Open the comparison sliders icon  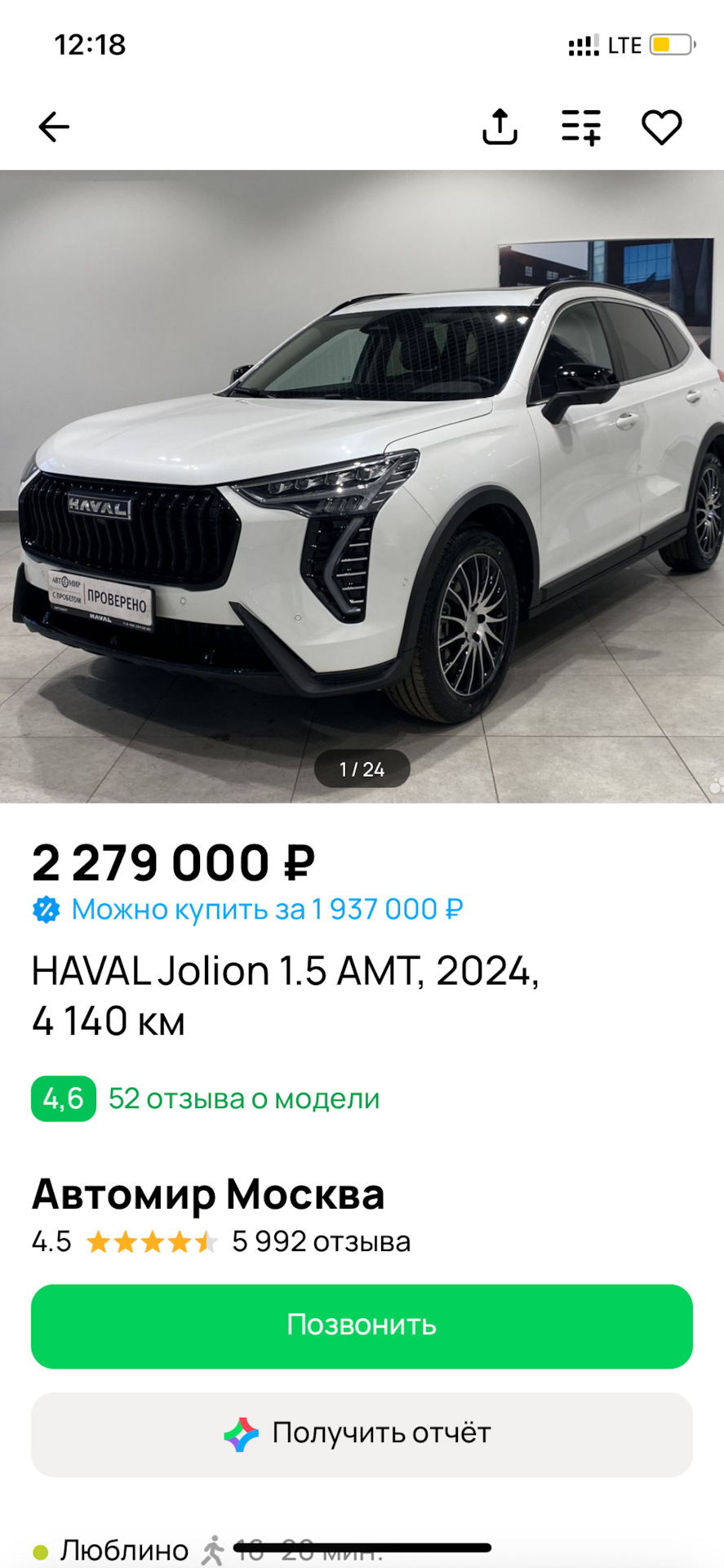click(580, 126)
